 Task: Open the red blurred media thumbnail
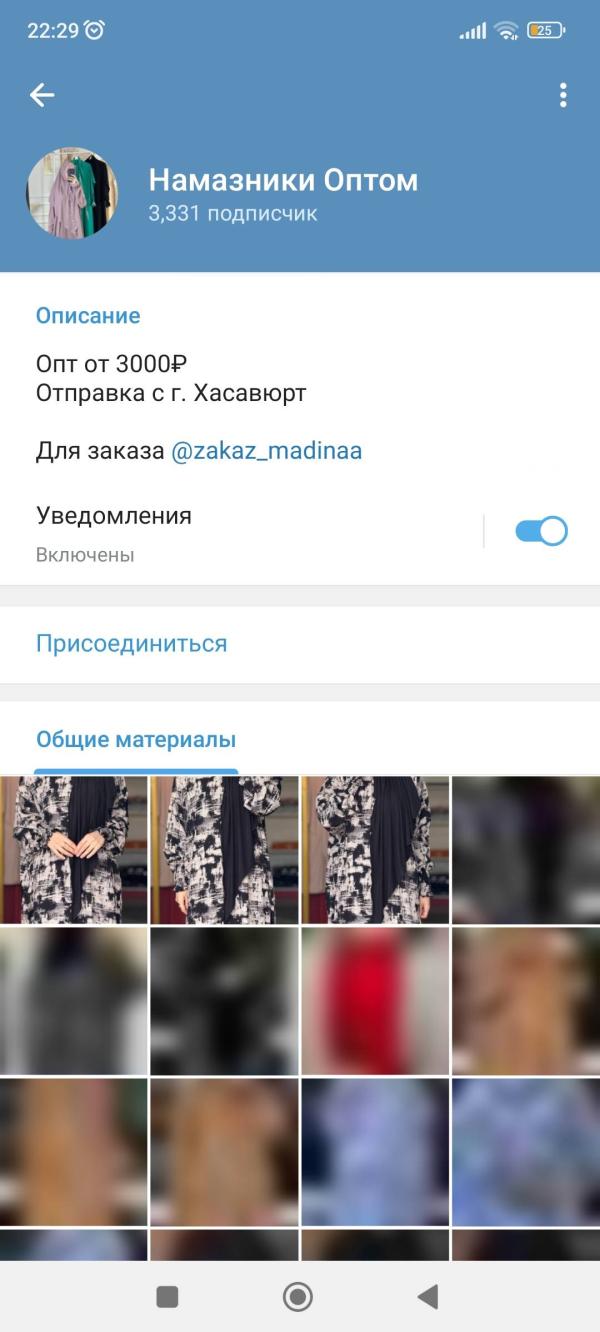pyautogui.click(x=375, y=1001)
